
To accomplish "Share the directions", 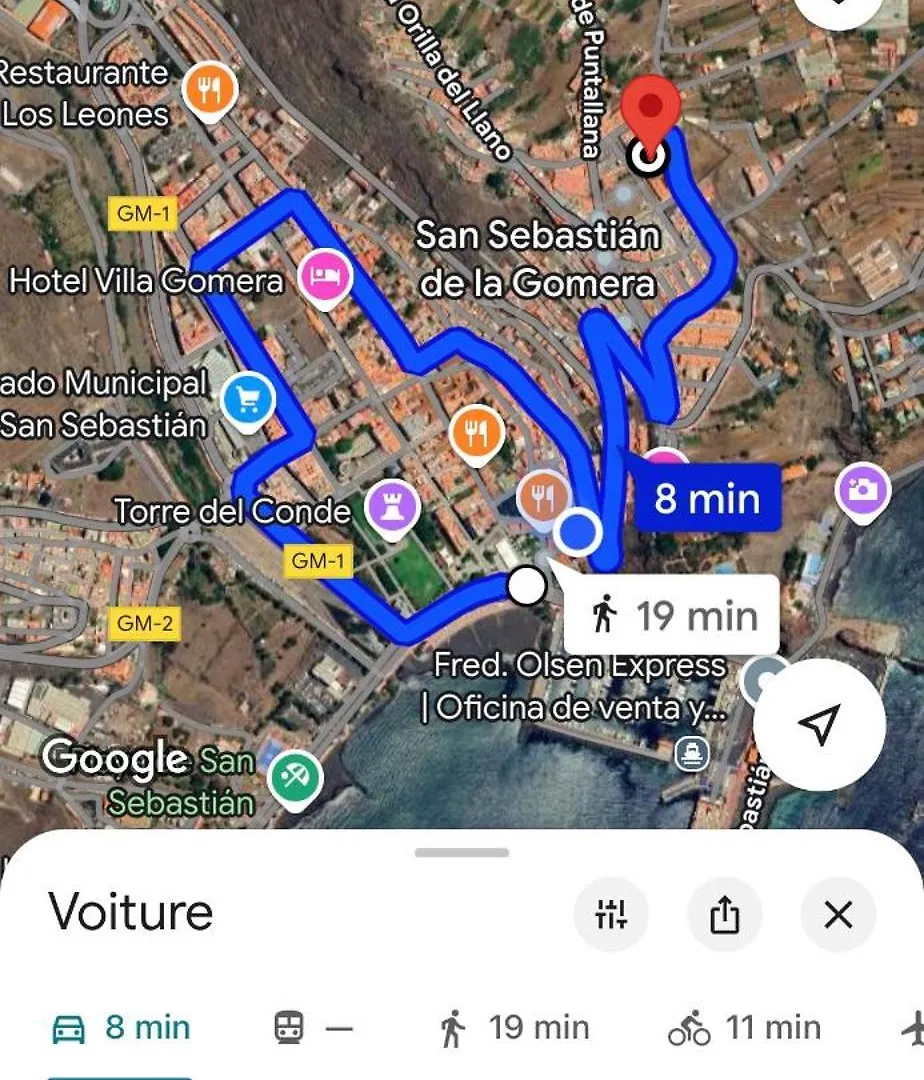I will (724, 913).
